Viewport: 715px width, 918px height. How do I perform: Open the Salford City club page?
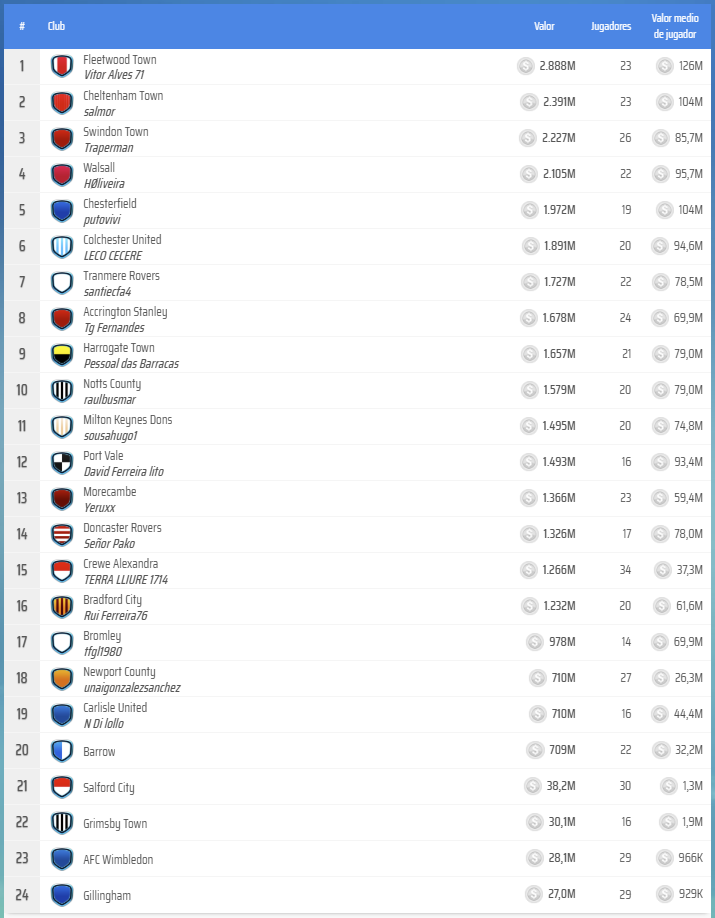pyautogui.click(x=108, y=788)
